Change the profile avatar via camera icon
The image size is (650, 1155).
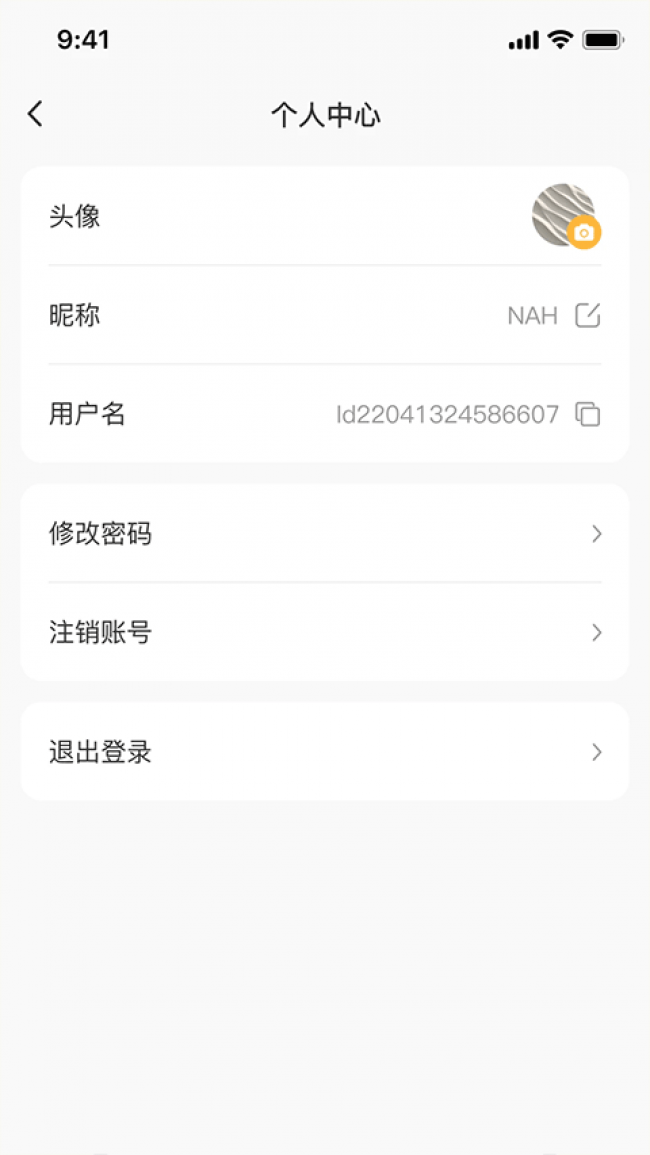[x=584, y=233]
